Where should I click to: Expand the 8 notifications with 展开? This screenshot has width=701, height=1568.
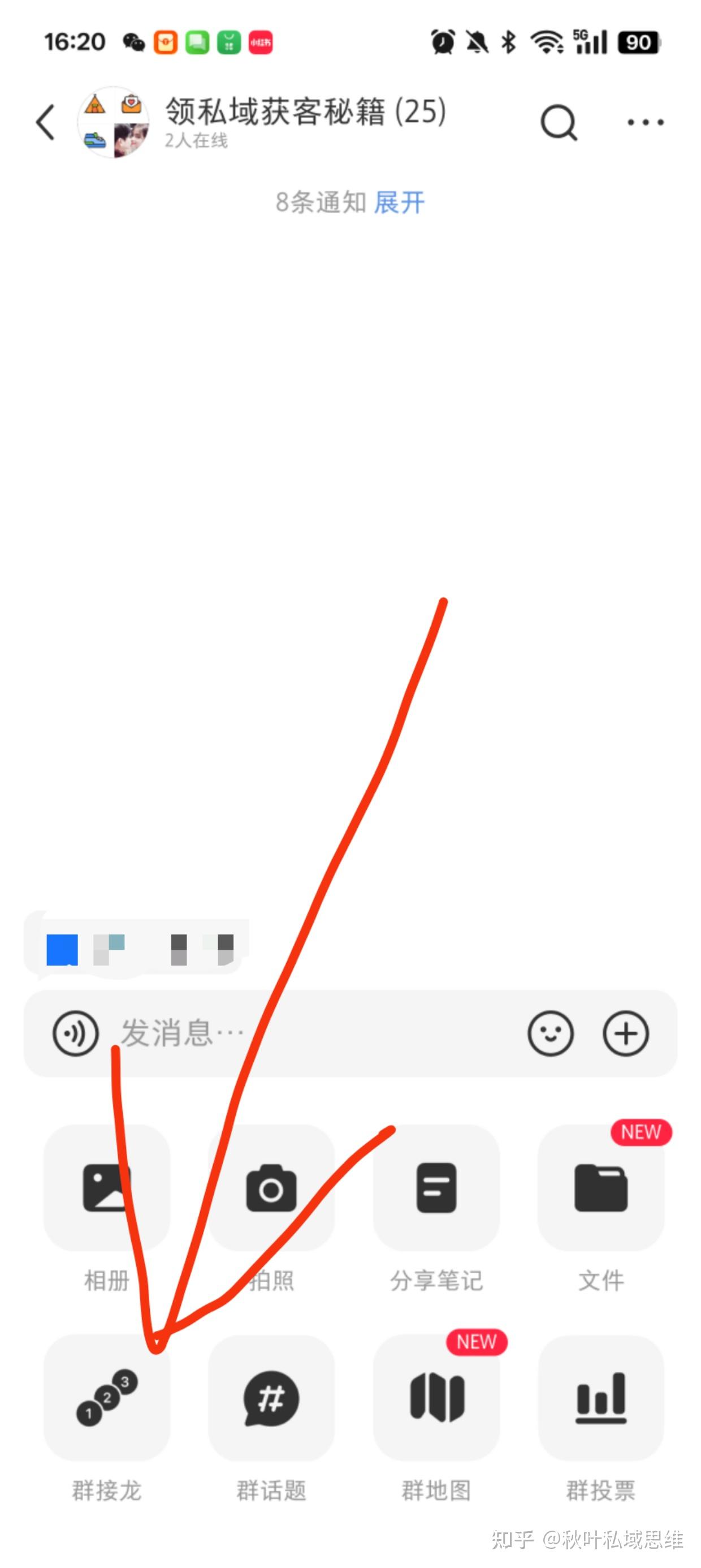point(399,203)
